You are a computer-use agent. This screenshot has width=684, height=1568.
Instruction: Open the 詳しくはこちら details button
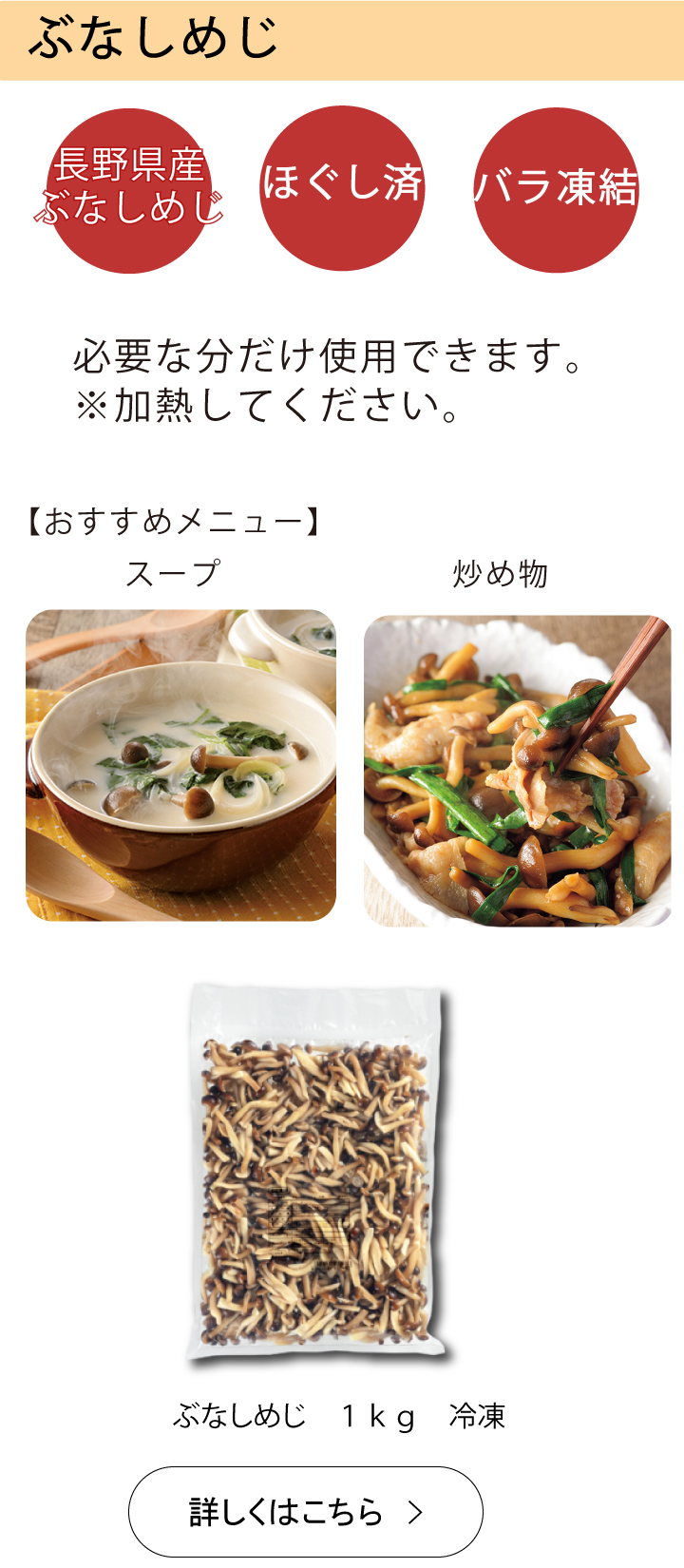[x=305, y=1512]
